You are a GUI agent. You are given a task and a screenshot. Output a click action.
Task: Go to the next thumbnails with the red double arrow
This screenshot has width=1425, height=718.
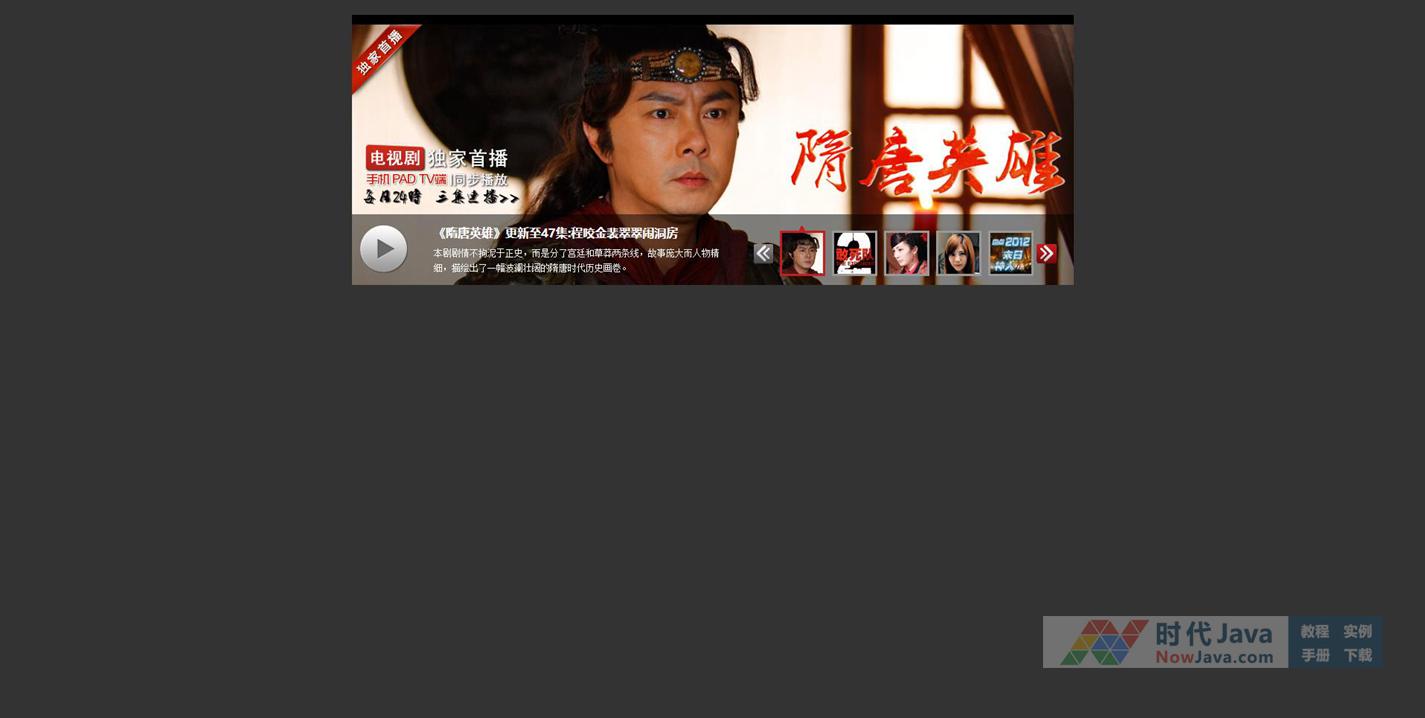click(1046, 253)
